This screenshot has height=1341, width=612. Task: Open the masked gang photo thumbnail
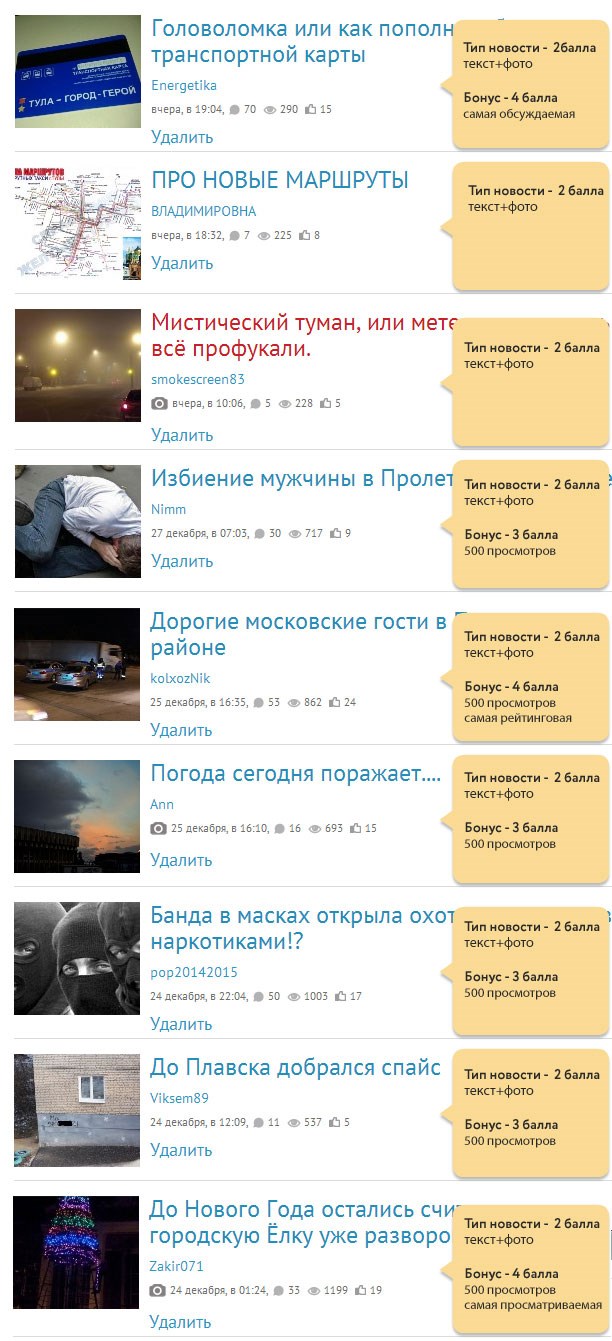(x=77, y=958)
